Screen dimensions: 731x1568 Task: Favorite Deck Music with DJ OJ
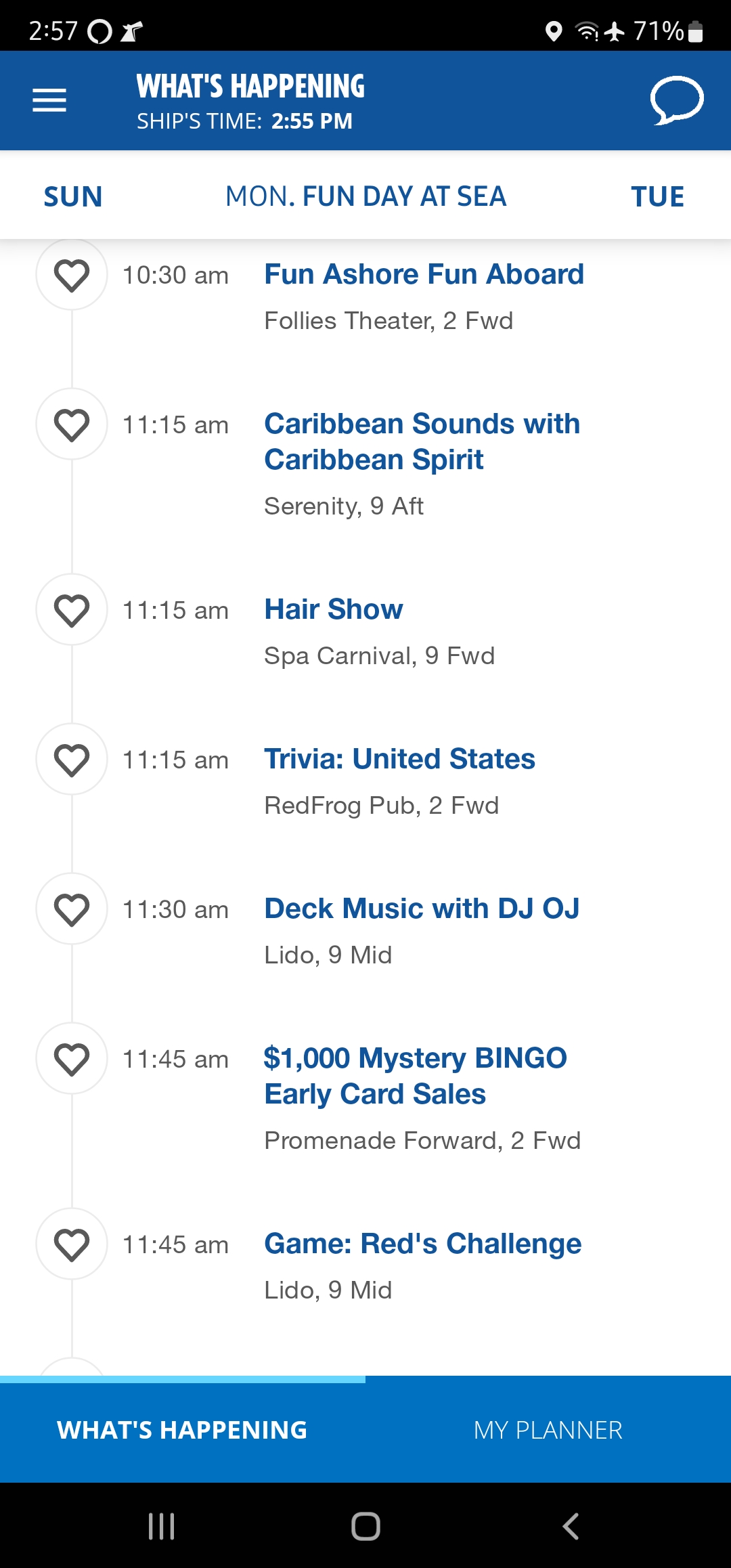click(x=72, y=909)
